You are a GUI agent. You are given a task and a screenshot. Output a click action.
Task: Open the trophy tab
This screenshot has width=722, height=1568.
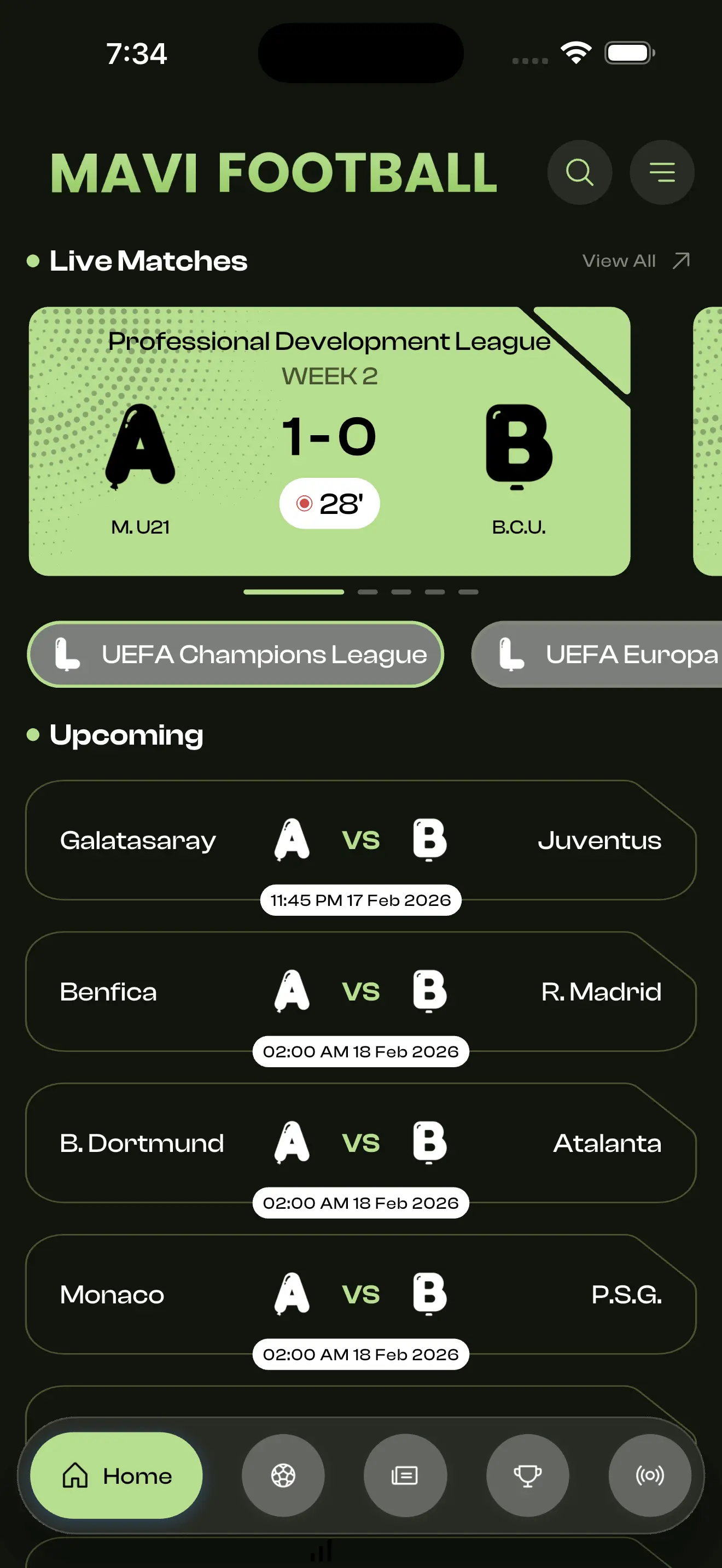pyautogui.click(x=527, y=1476)
